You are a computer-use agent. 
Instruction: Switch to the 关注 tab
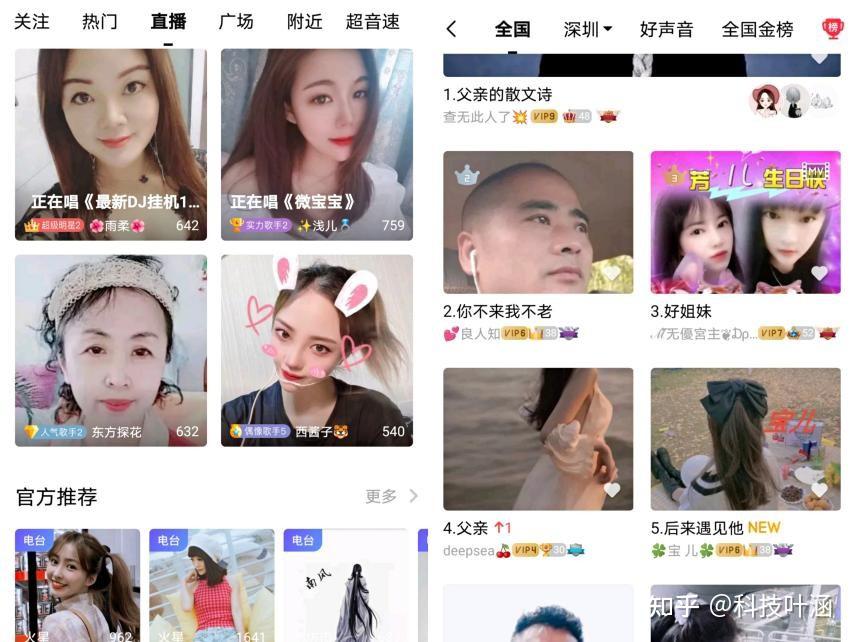(x=32, y=21)
